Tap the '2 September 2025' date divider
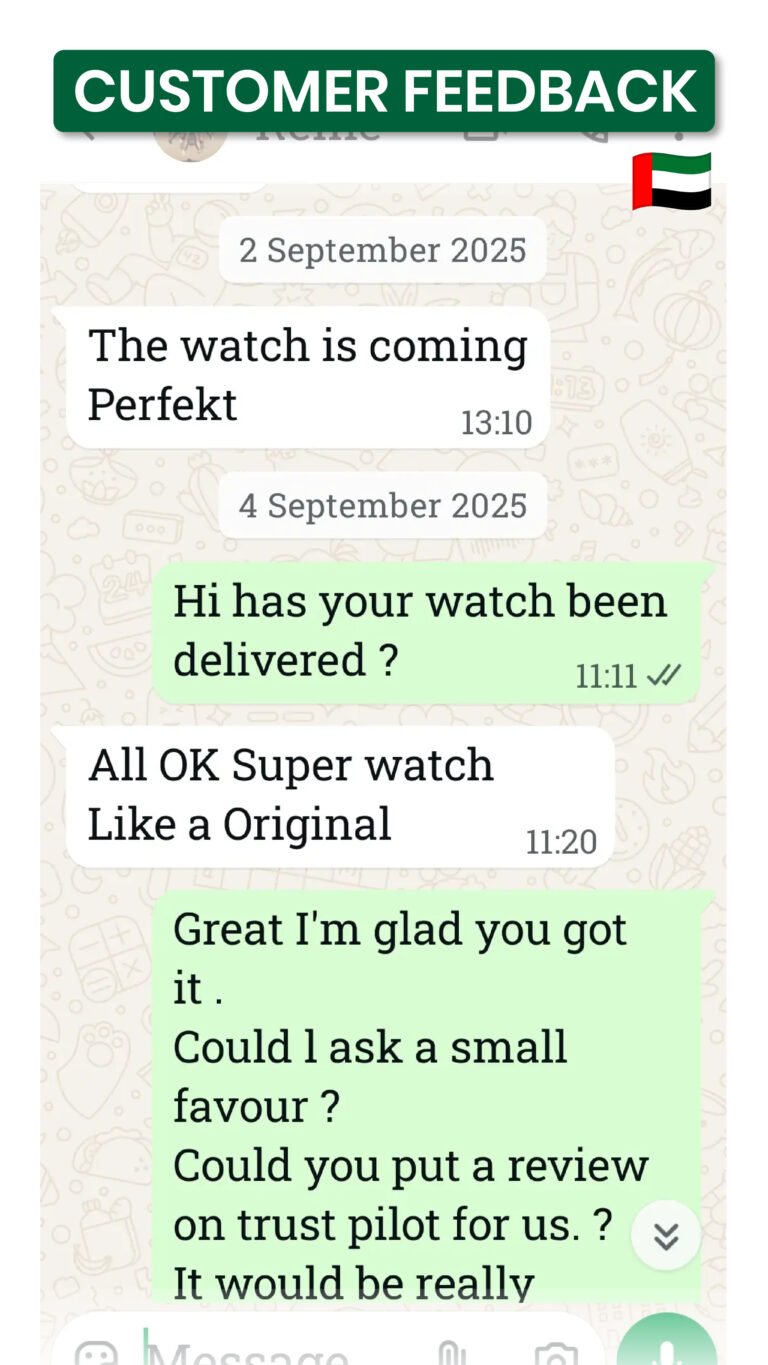Image resolution: width=768 pixels, height=1365 pixels. click(383, 250)
